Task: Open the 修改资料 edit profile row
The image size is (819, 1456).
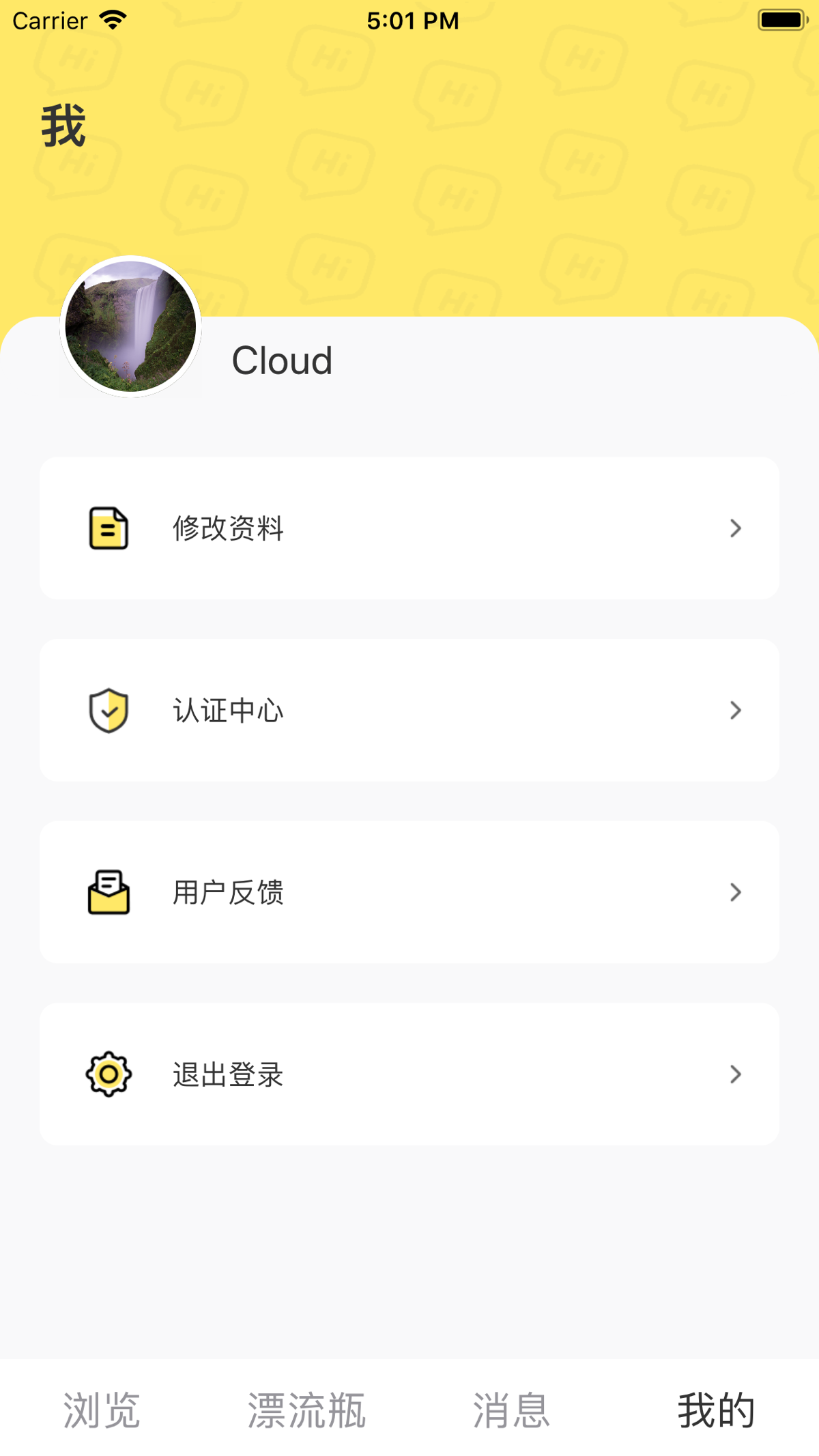Action: tap(408, 528)
